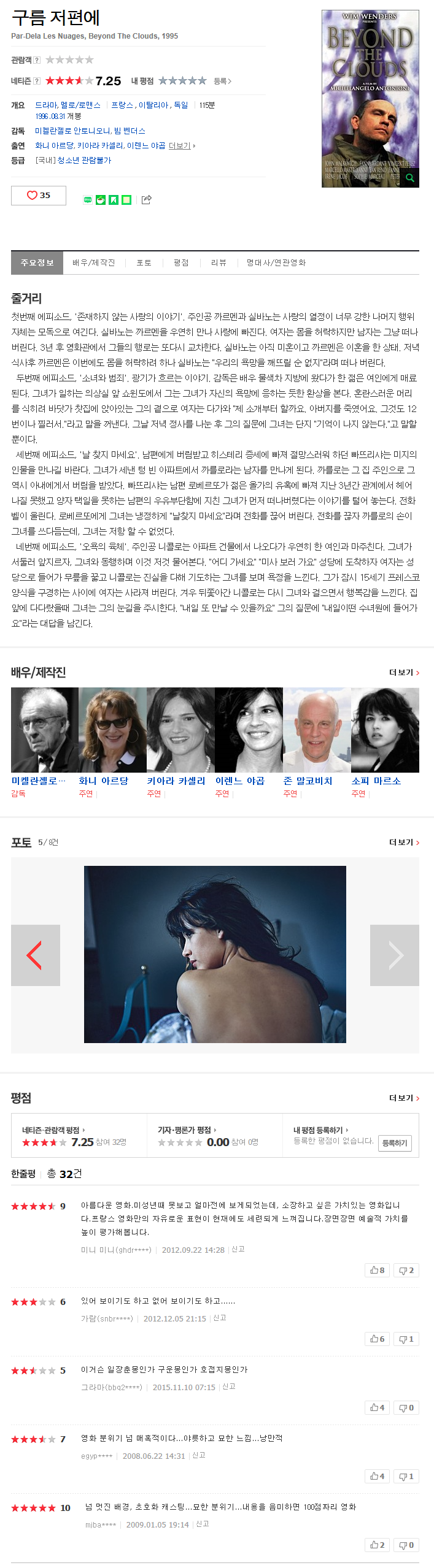Report the review by 가람 with 신고
The image size is (434, 1568).
(x=220, y=1318)
